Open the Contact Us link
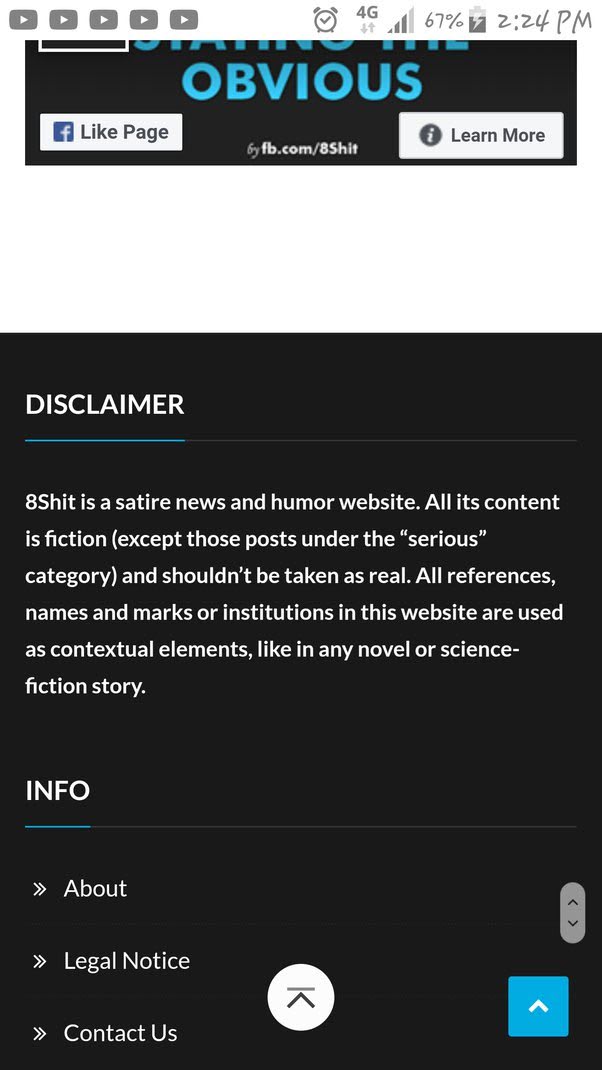 coord(120,1033)
